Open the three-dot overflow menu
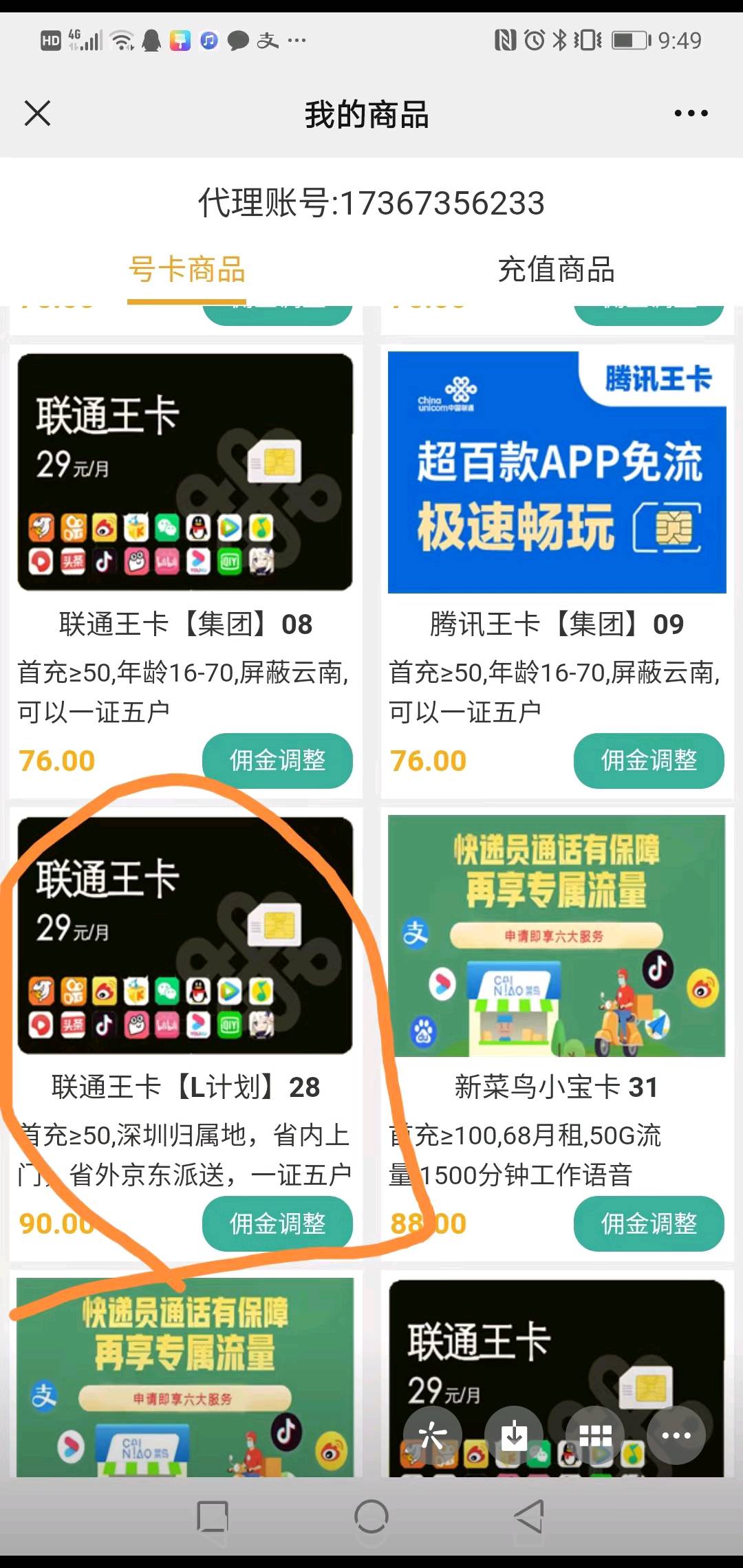Viewport: 743px width, 1568px height. click(x=691, y=113)
